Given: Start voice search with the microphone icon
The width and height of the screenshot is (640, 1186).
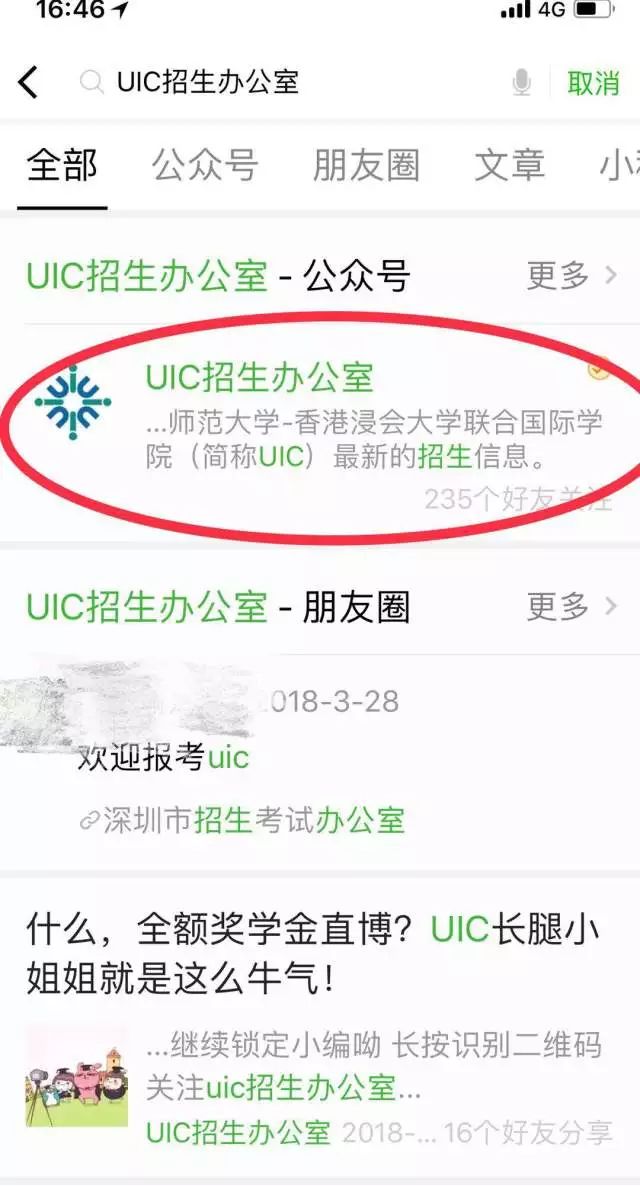Looking at the screenshot, I should pyautogui.click(x=521, y=83).
